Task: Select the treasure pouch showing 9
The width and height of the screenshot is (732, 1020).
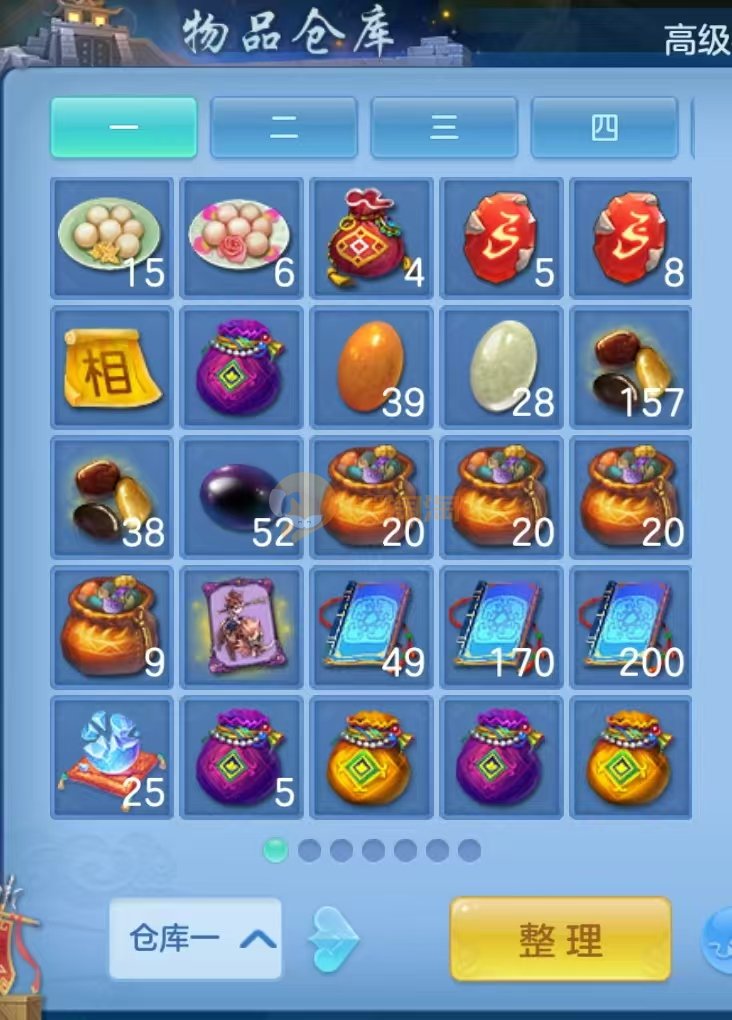Action: [x=111, y=627]
